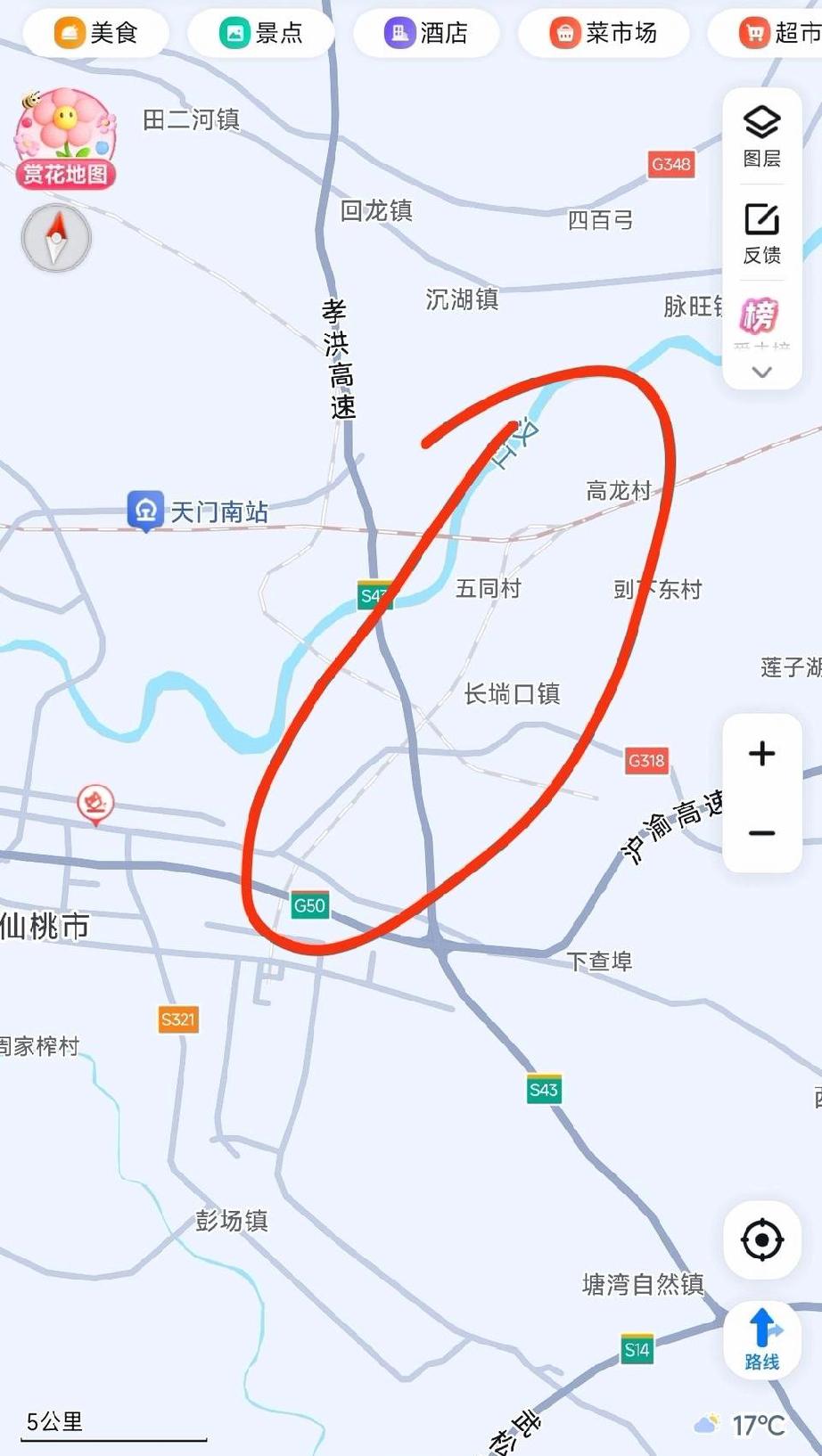This screenshot has height=1456, width=822.
Task: Click the weather icon next to 17°C
Action: [709, 1423]
